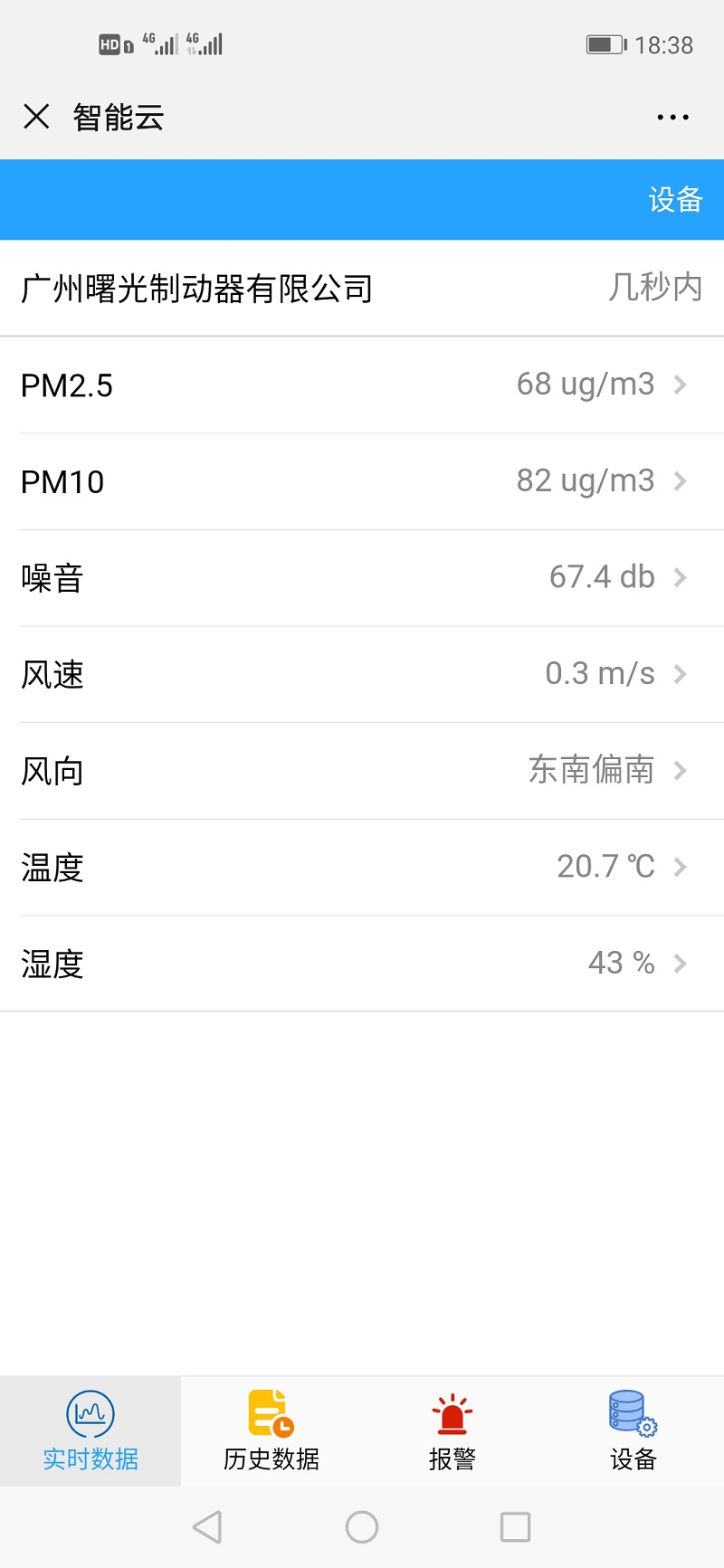The height and width of the screenshot is (1568, 724).
Task: Go to the 设备 tab at bottom
Action: [633, 1431]
